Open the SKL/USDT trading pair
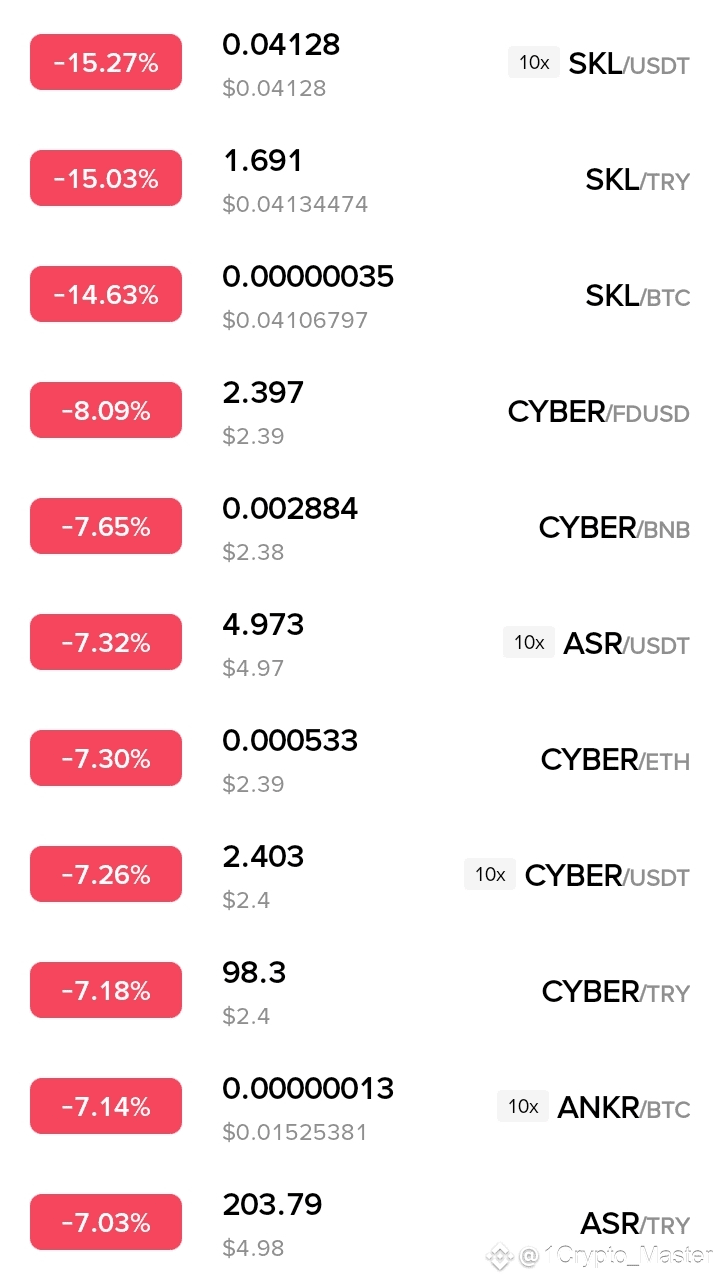720x1282 pixels. (x=360, y=64)
